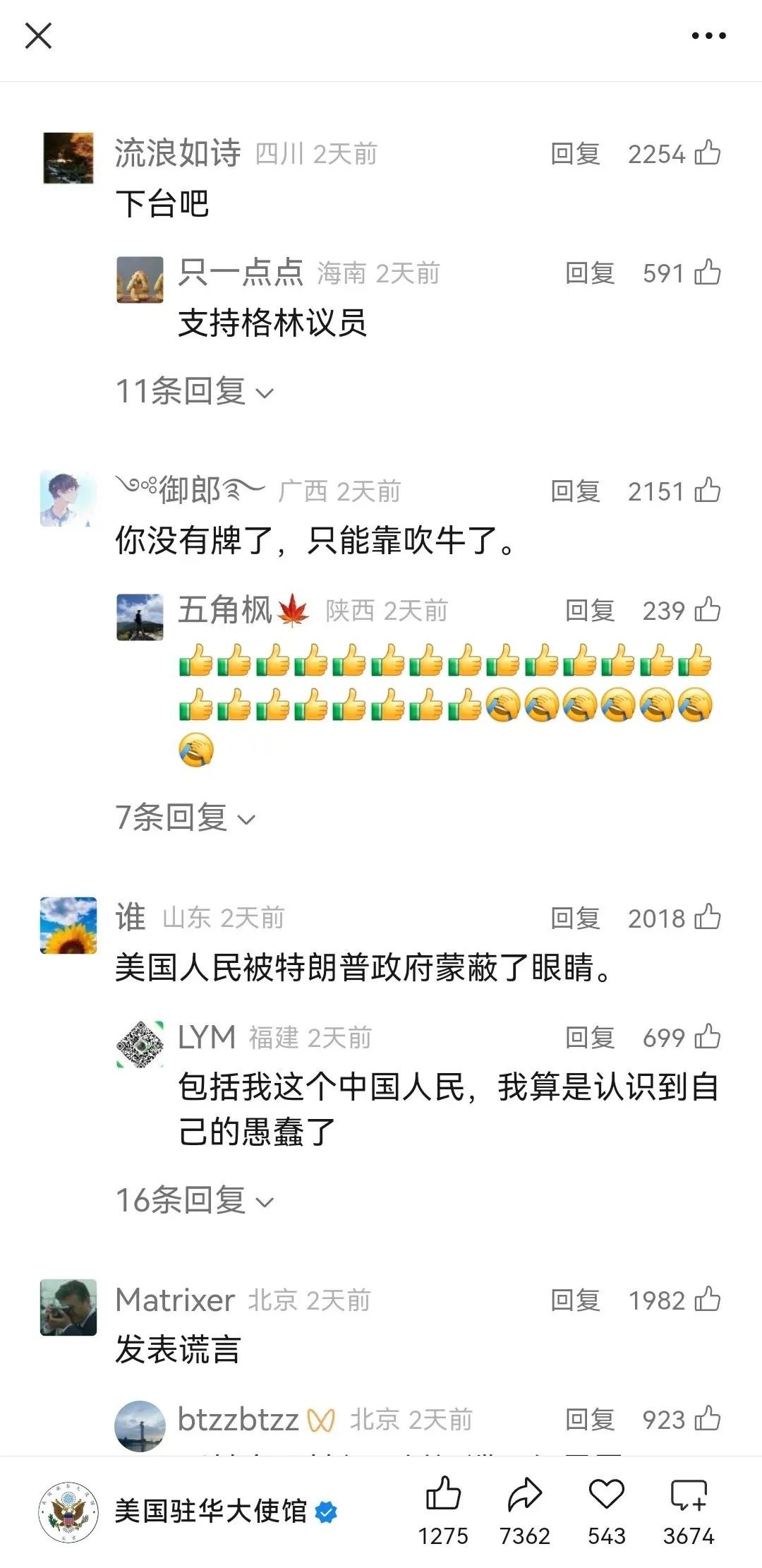Like Matrixer's comment
The height and width of the screenshot is (1568, 762).
(x=708, y=1300)
